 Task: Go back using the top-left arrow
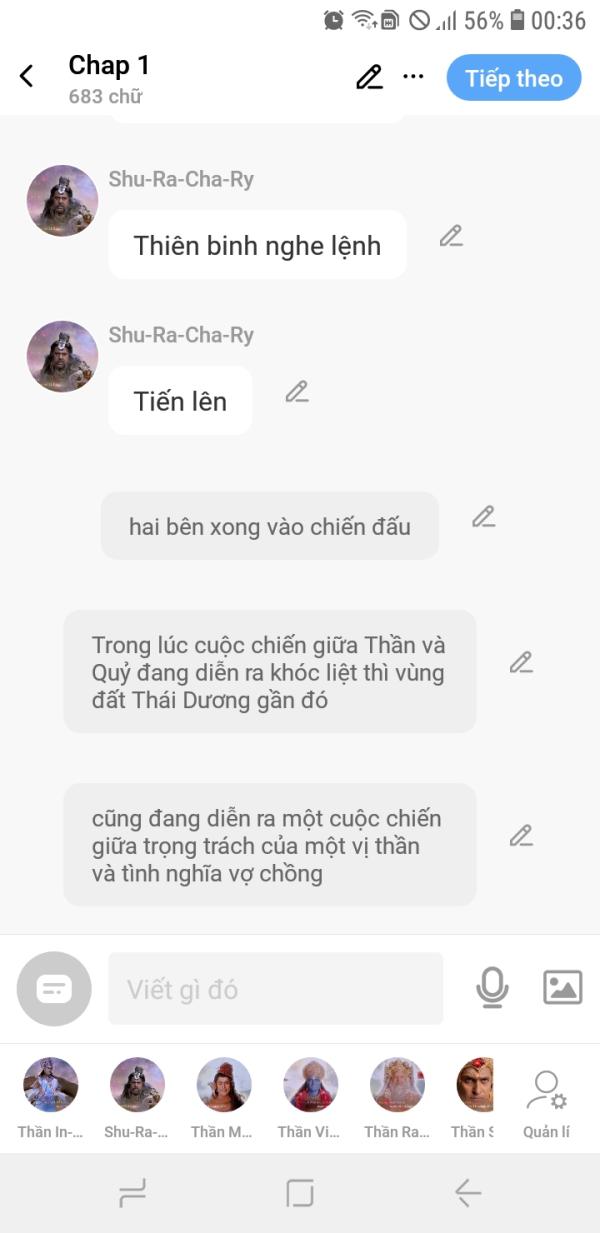coord(26,76)
